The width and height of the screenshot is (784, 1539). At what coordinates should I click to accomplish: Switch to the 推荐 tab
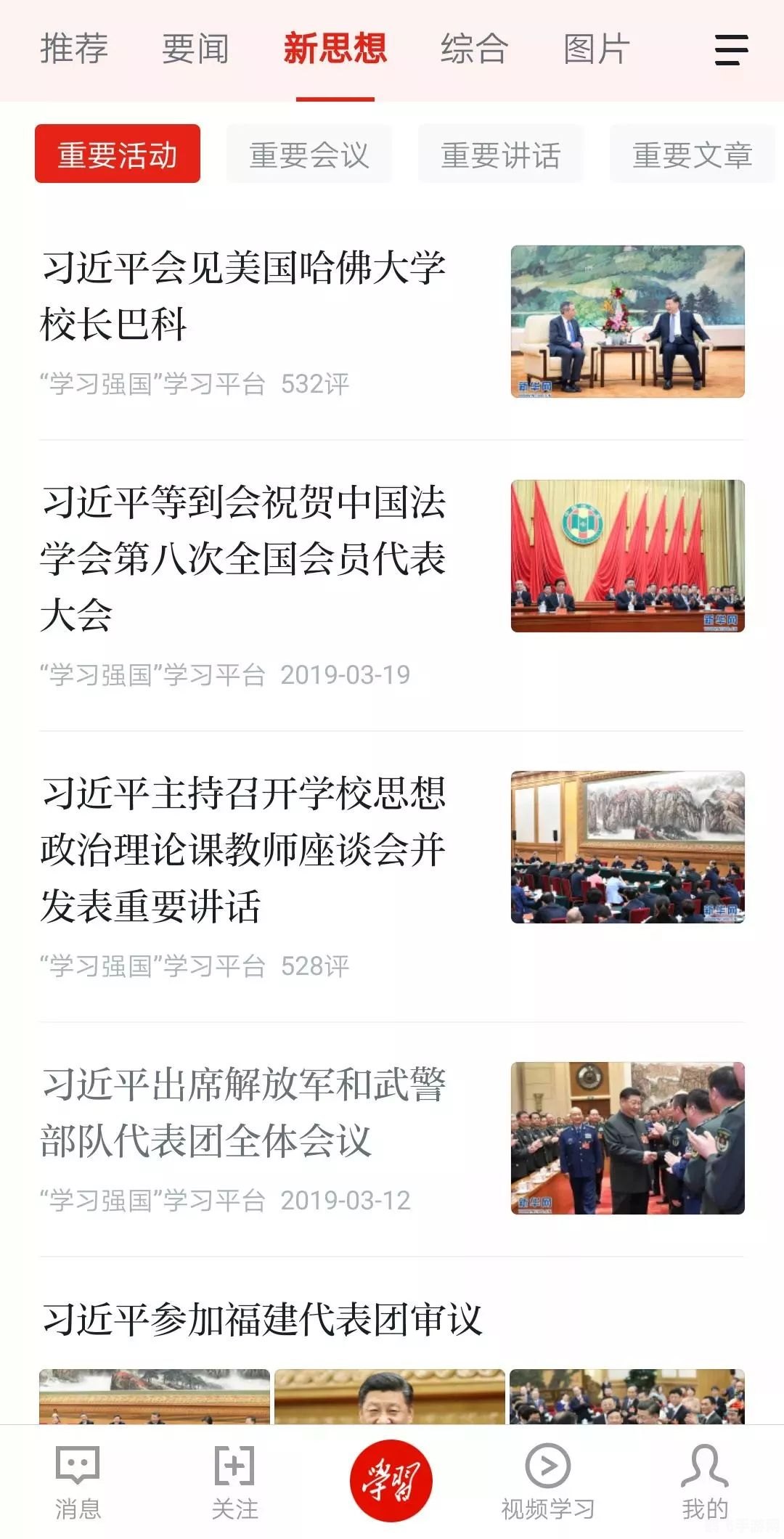tap(74, 49)
